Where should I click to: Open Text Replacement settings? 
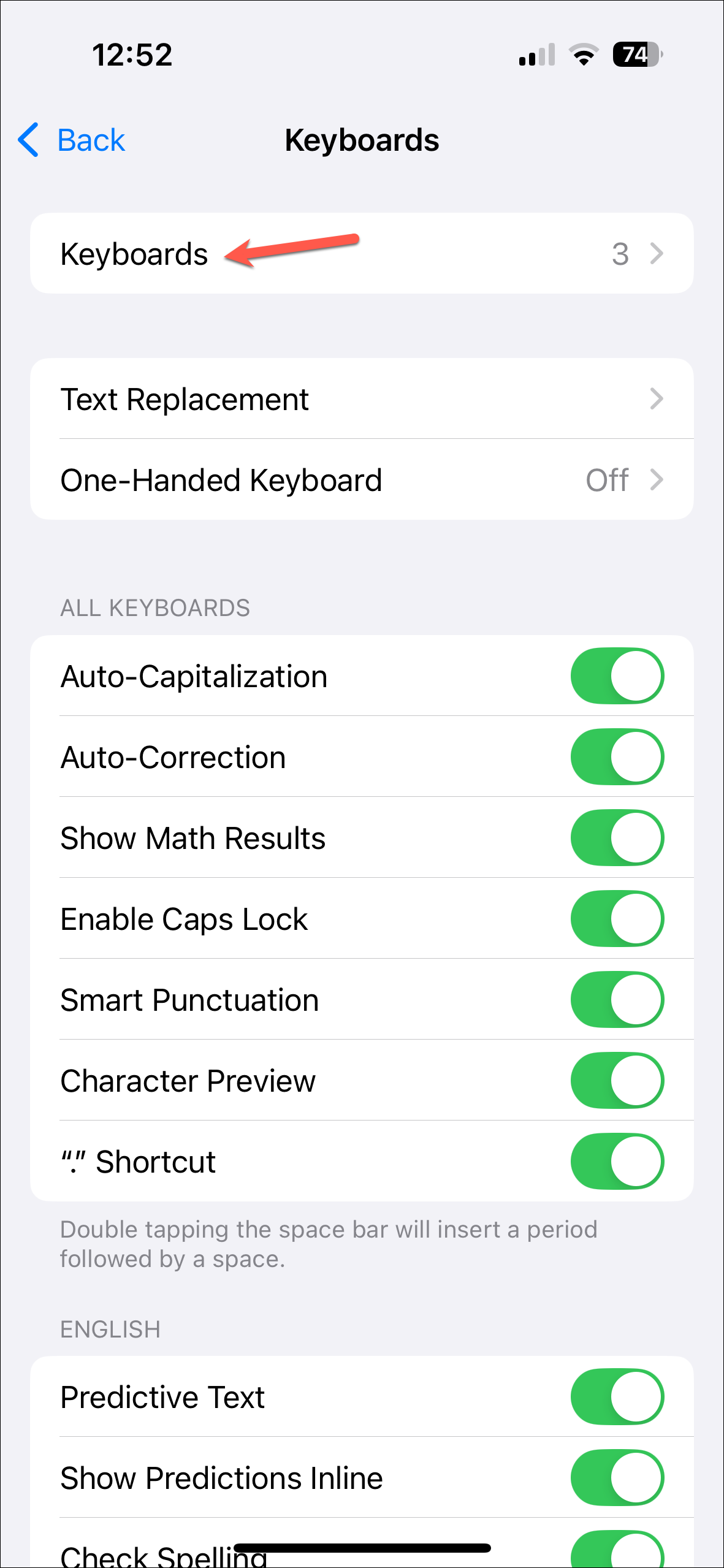pyautogui.click(x=362, y=399)
